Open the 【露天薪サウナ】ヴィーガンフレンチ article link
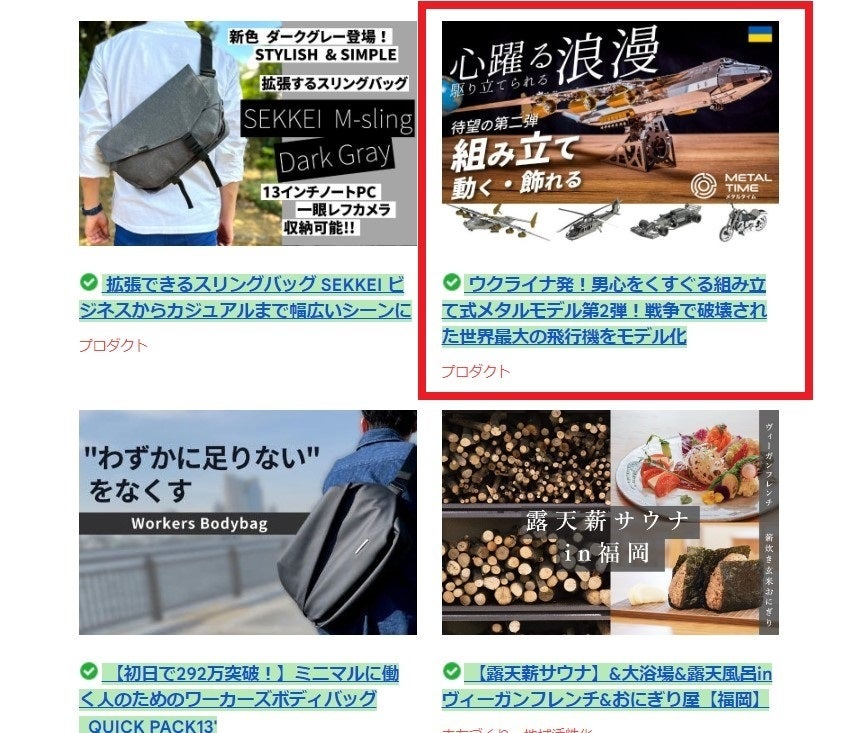This screenshot has height=733, width=853. 606,686
